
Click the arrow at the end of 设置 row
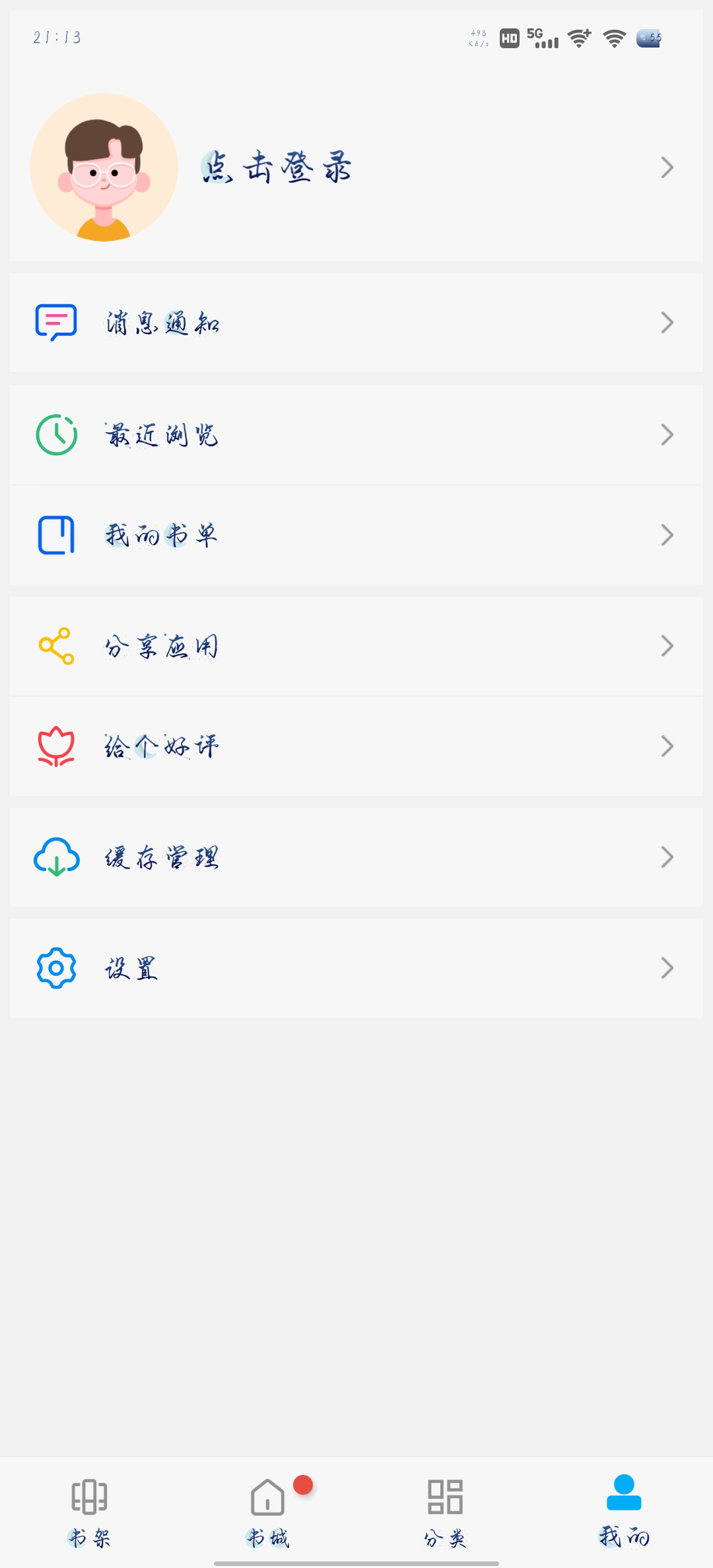667,968
